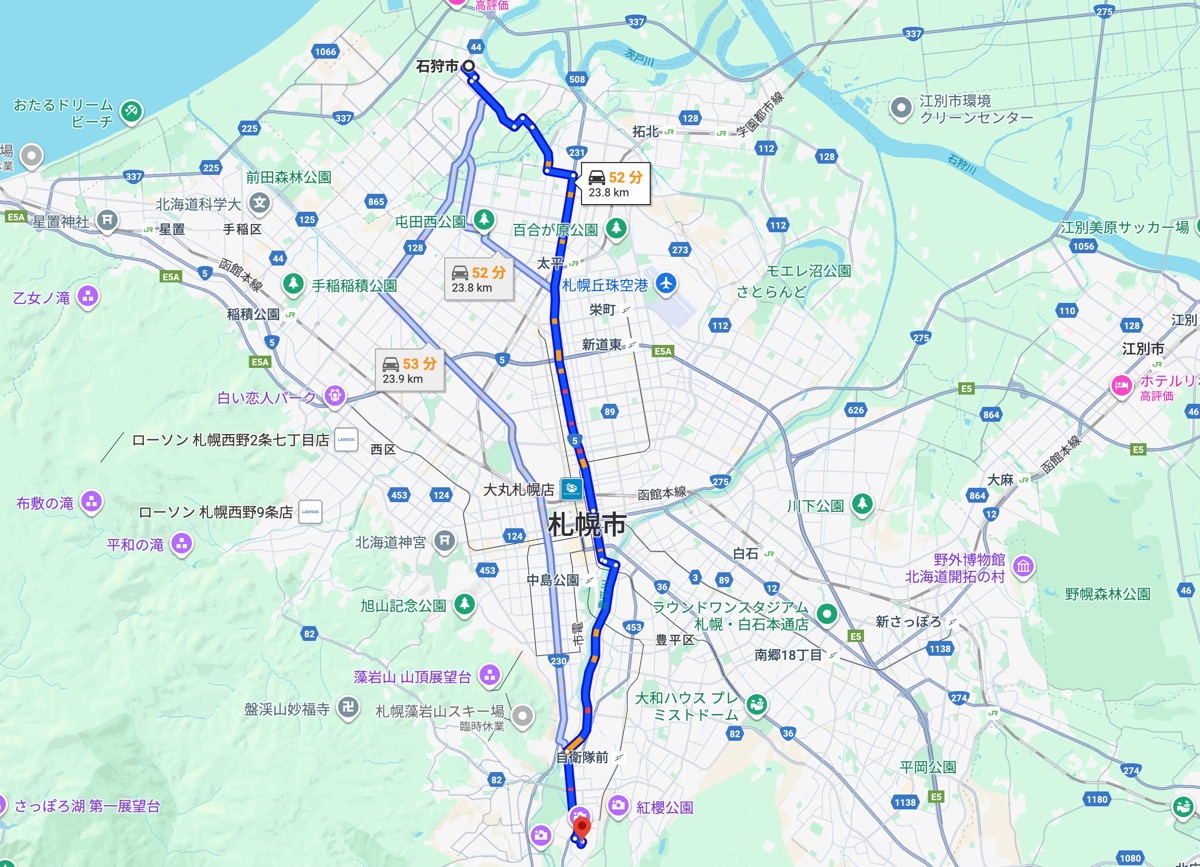The image size is (1200, 867).
Task: Open 白い恋人パーク place marker
Action: (333, 397)
